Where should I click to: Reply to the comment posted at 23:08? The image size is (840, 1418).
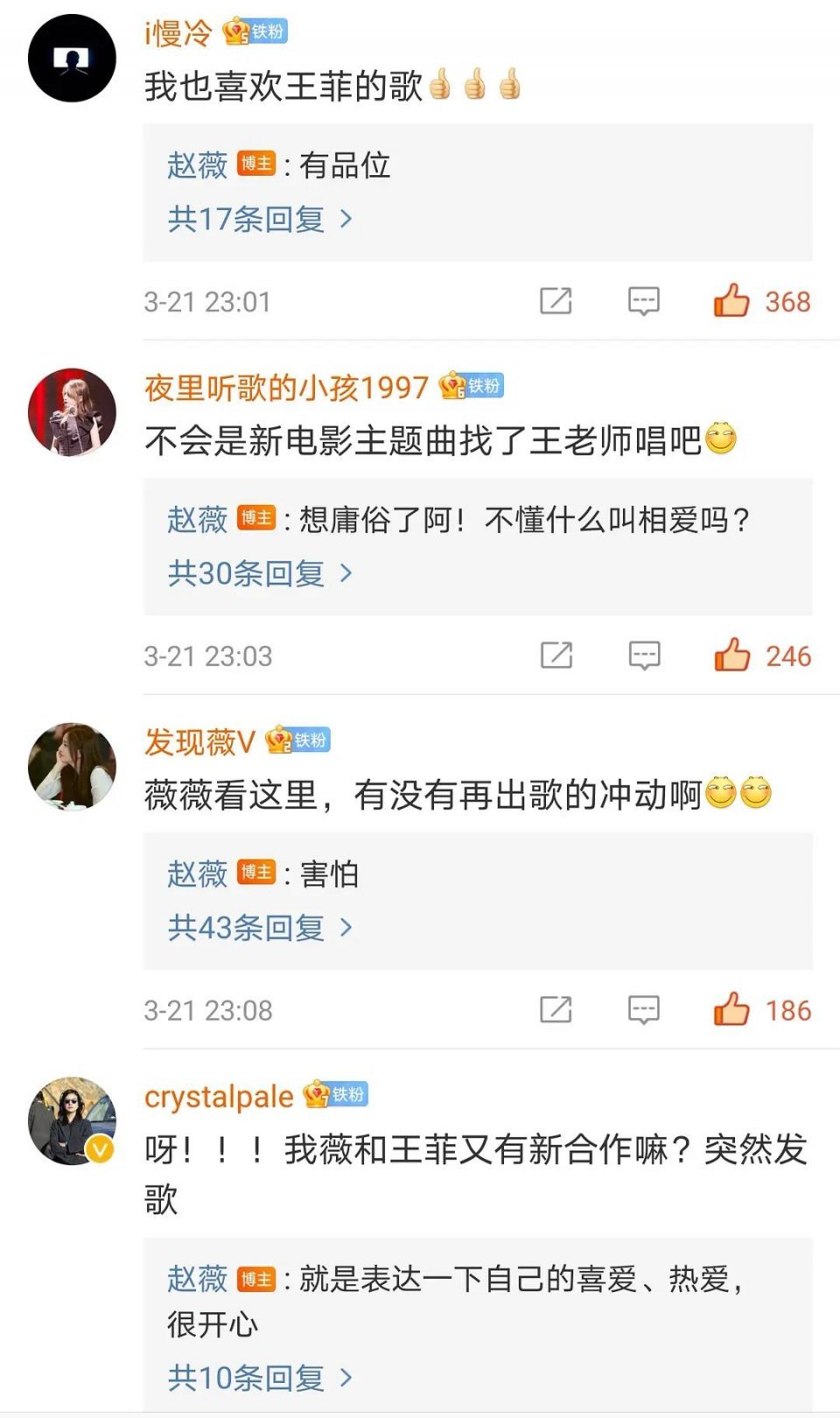644,1010
